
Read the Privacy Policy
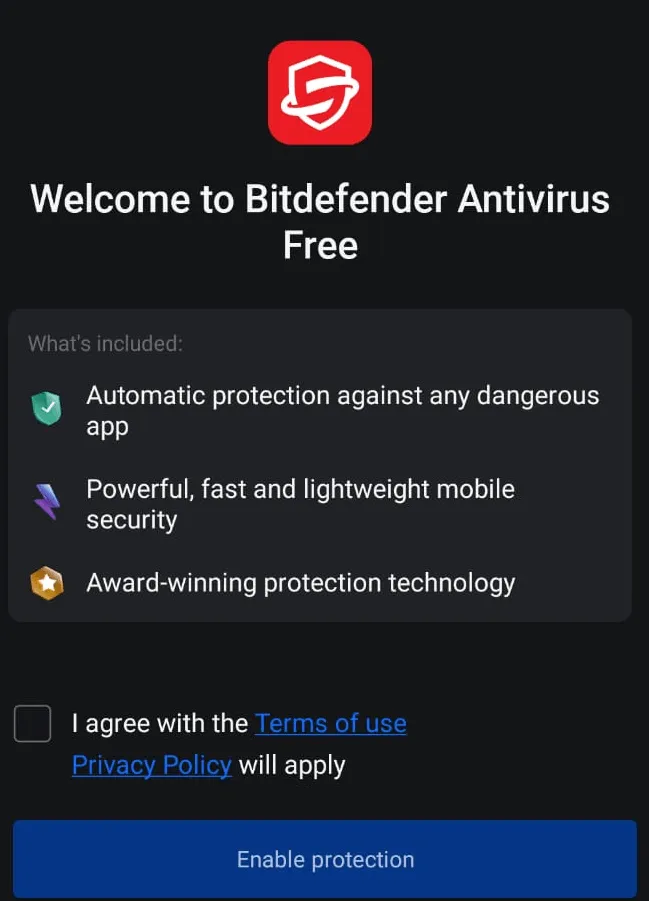(x=151, y=766)
